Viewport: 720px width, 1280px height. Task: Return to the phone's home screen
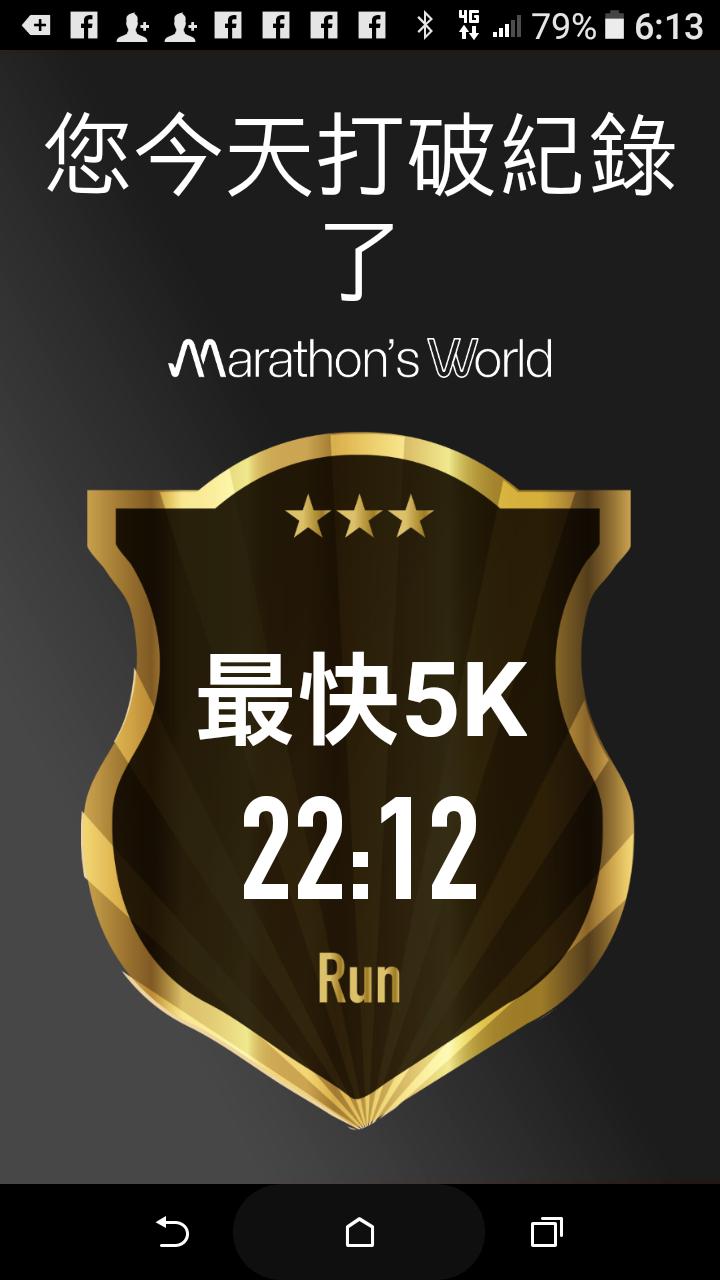pos(359,1232)
